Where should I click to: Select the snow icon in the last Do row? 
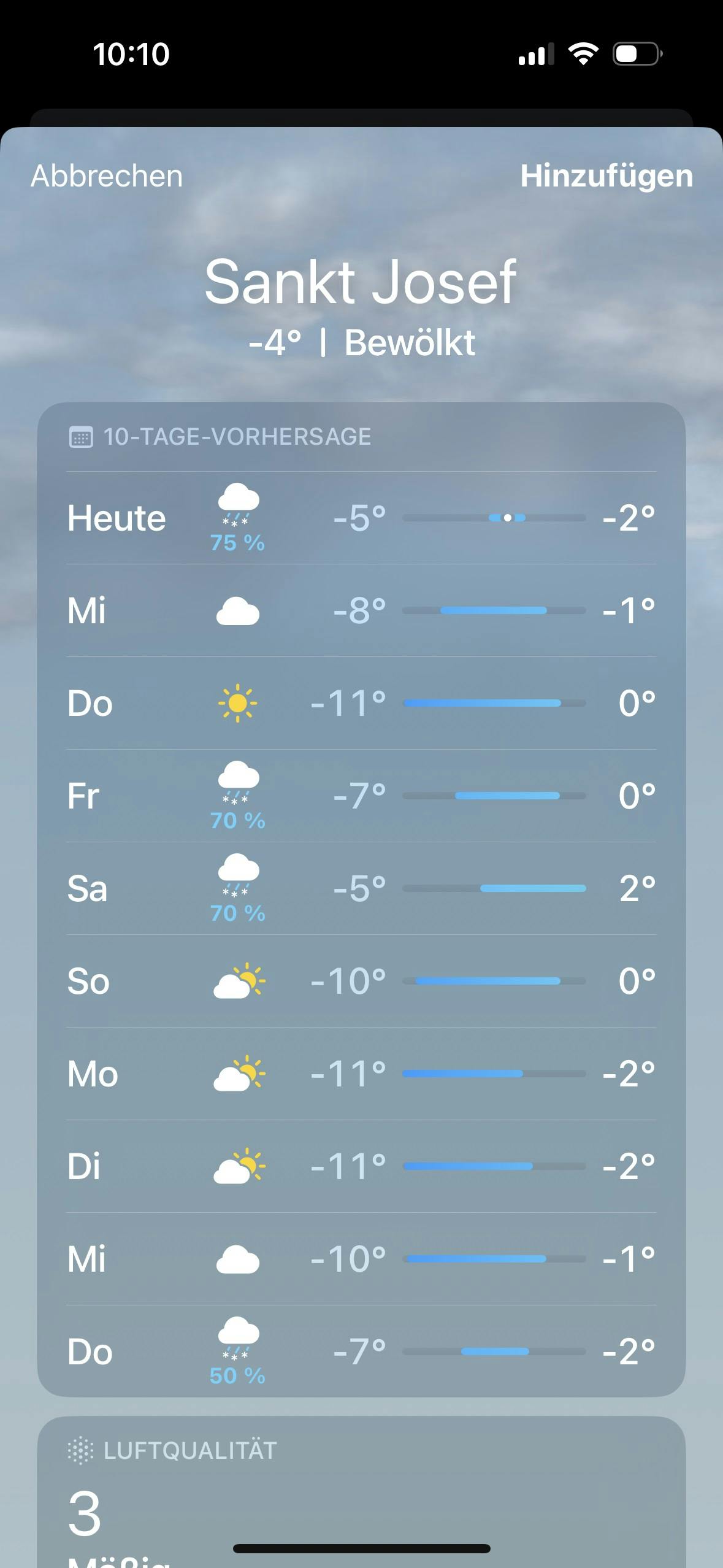(x=237, y=1343)
